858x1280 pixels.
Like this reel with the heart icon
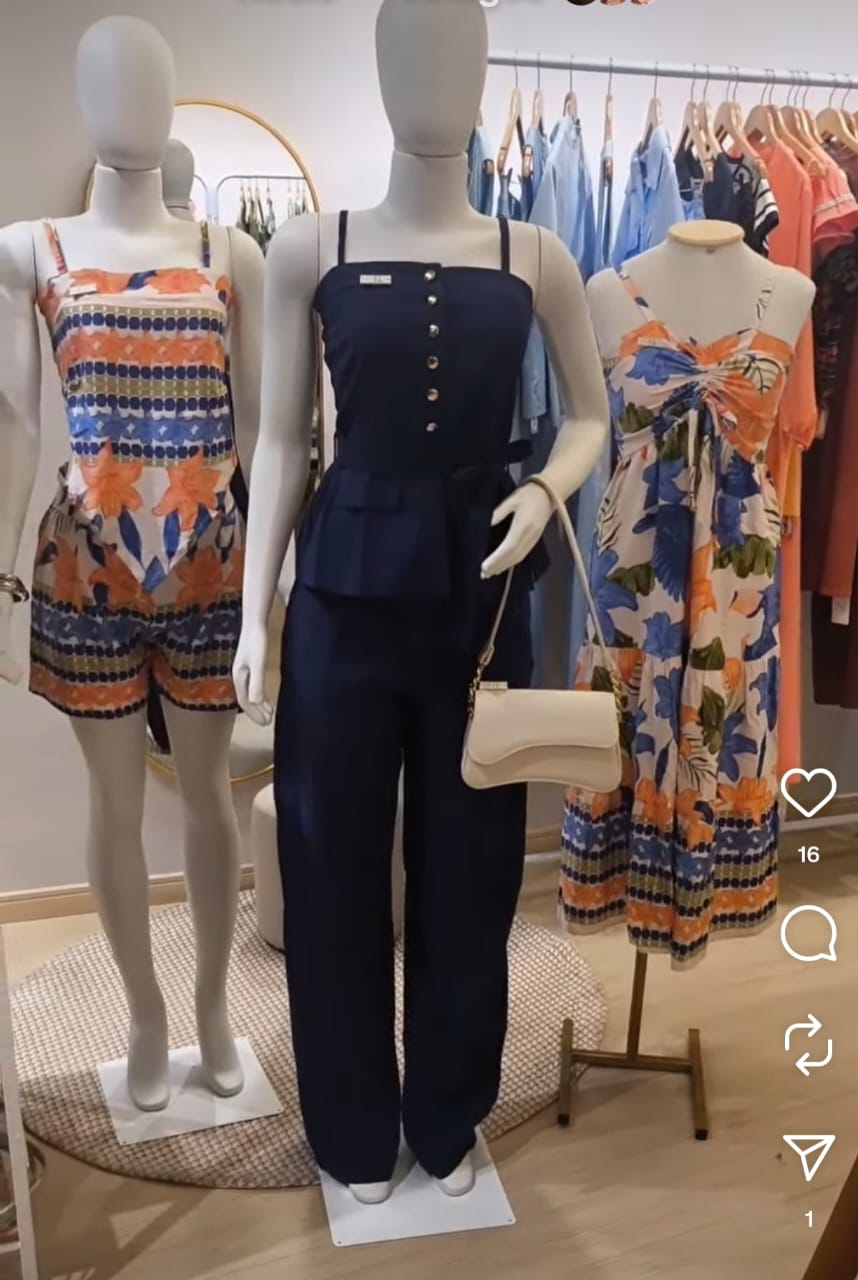(x=808, y=793)
